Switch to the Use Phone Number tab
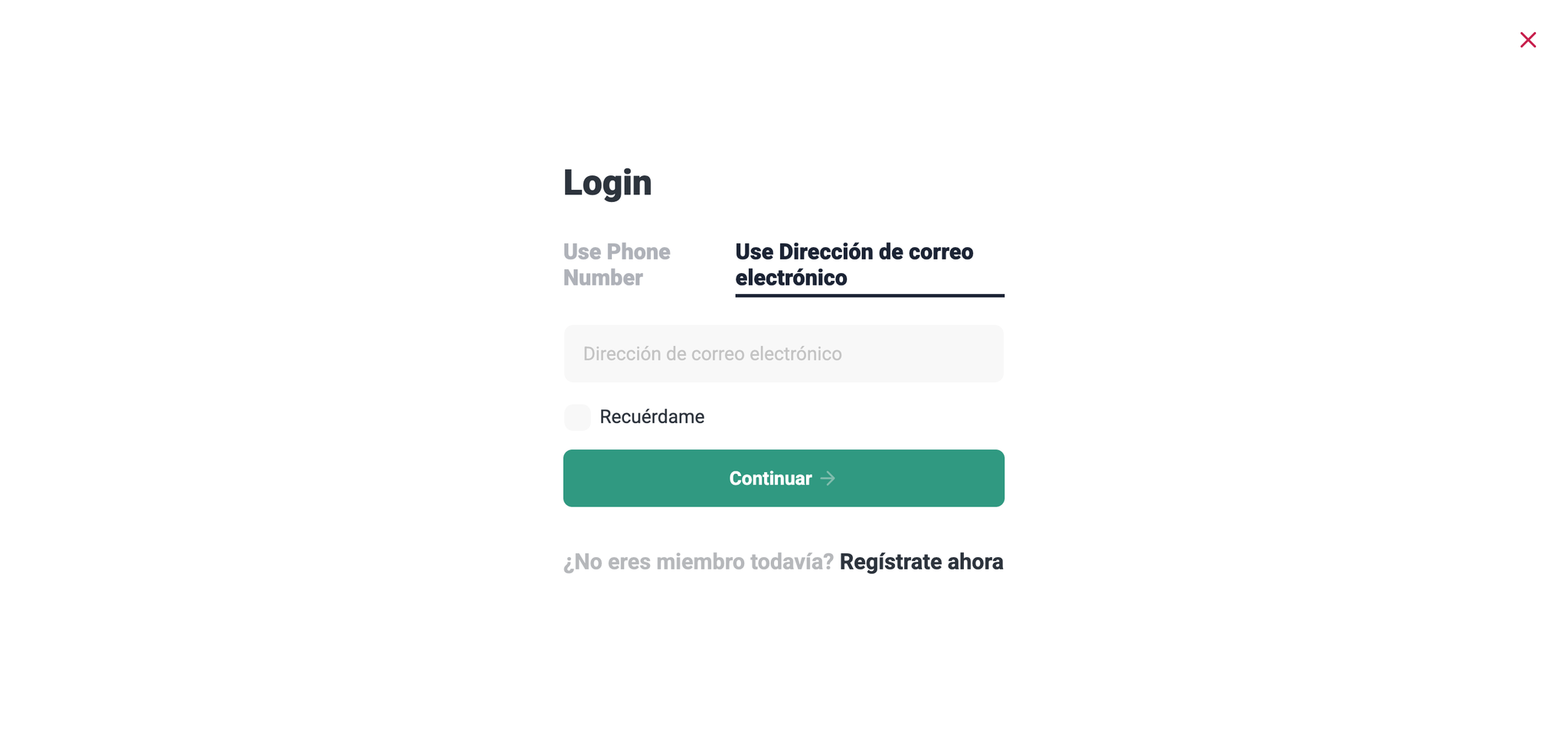The height and width of the screenshot is (737, 1568). (x=617, y=265)
